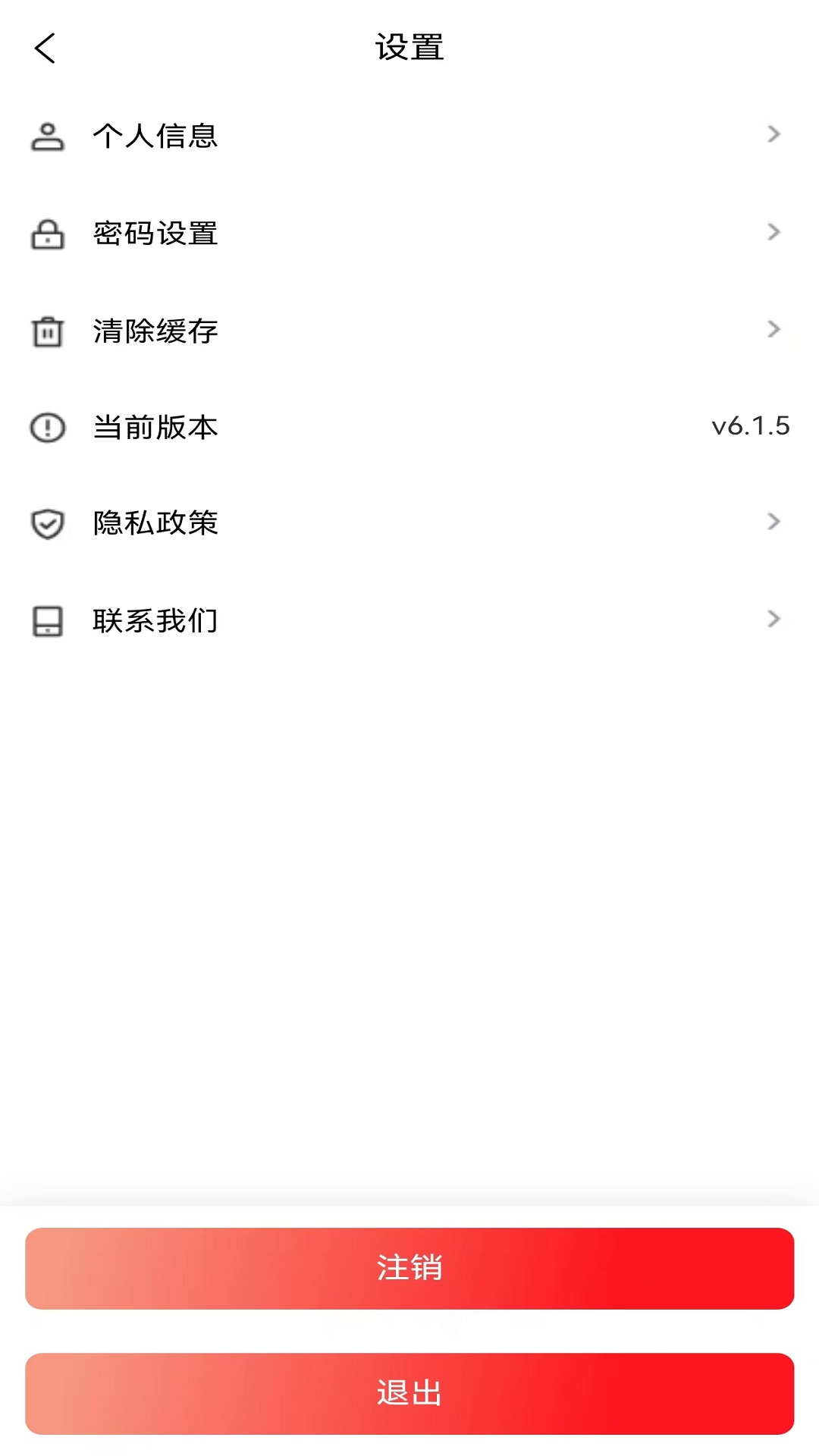Click the 清除缓存 row chevron
819x1456 pixels.
tap(773, 329)
